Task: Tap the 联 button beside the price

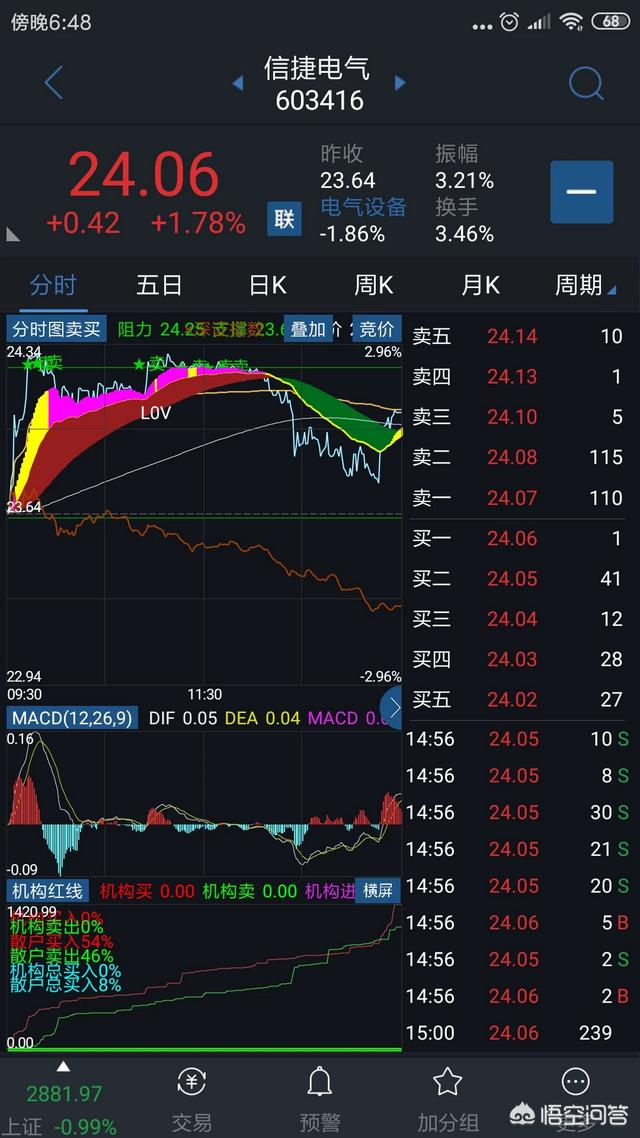Action: tap(284, 219)
